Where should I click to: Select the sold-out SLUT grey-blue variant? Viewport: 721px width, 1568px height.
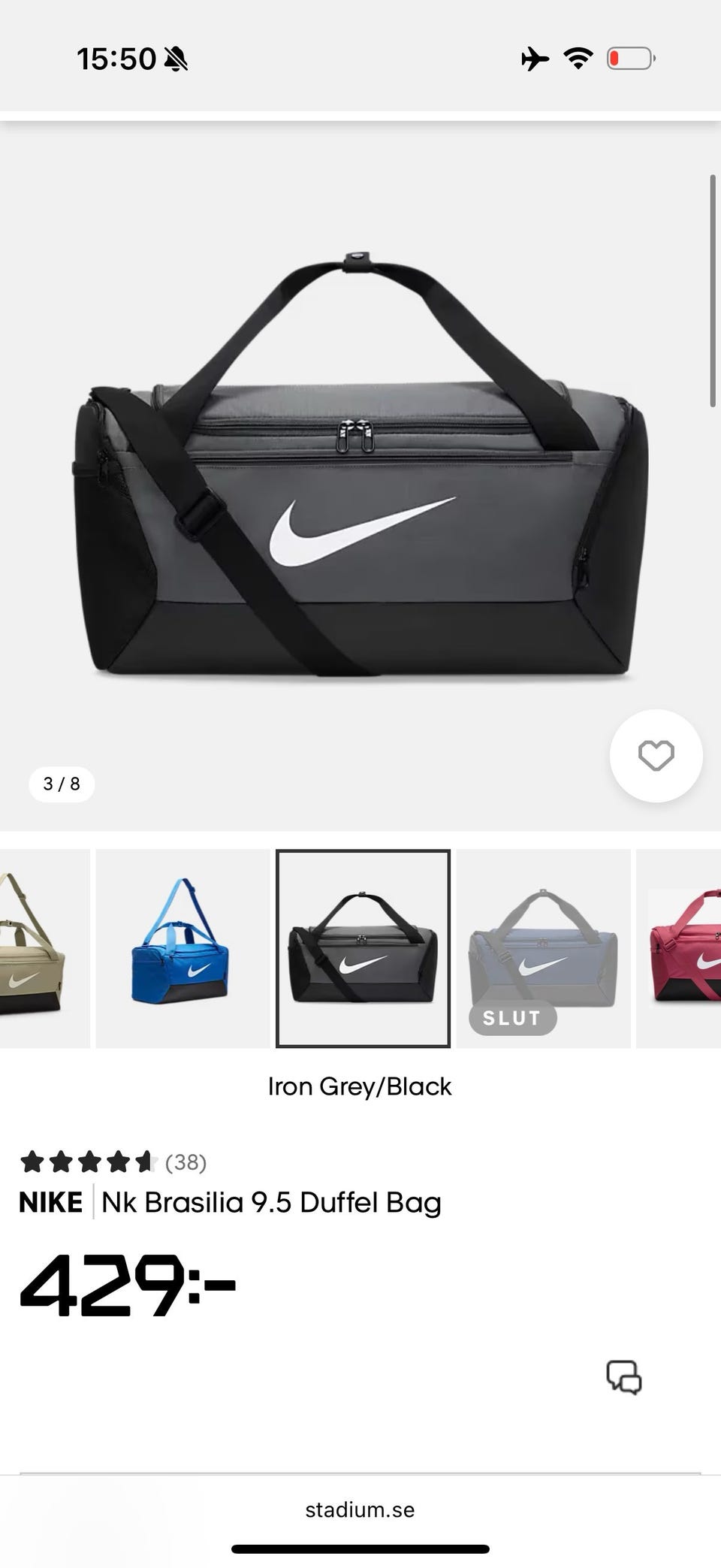tap(543, 948)
